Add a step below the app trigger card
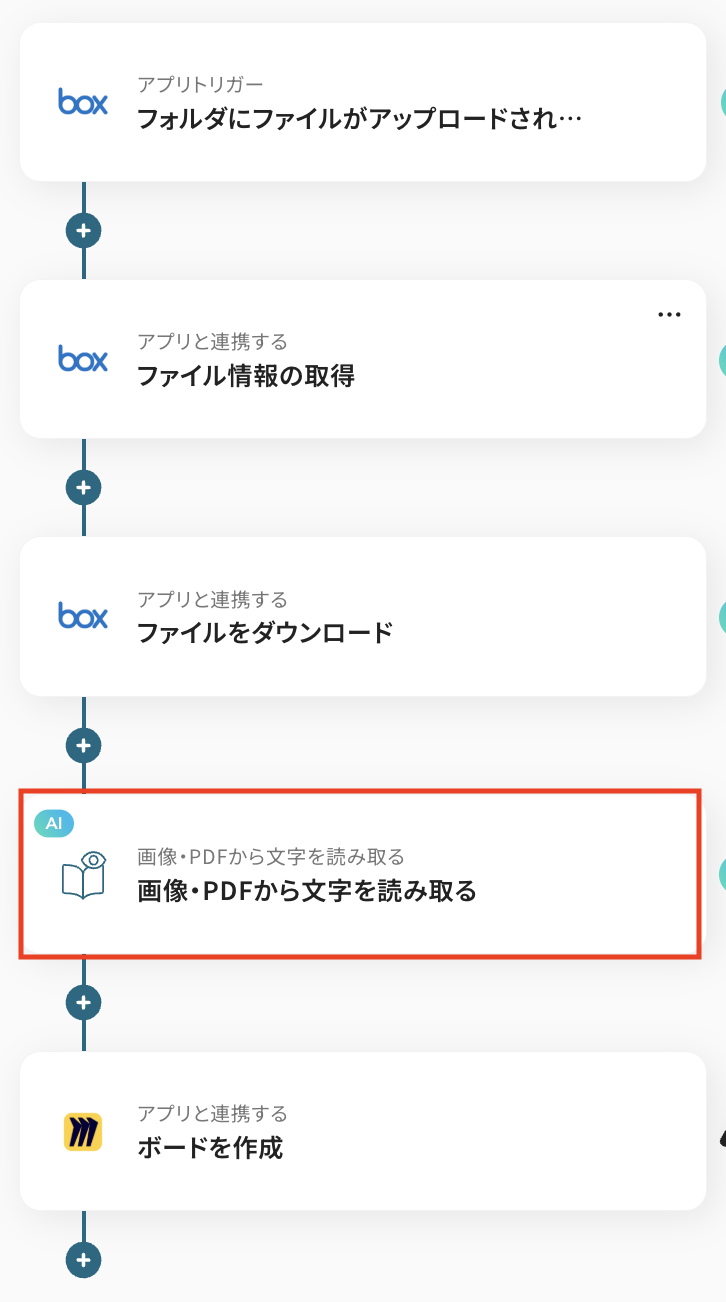726x1302 pixels. [x=84, y=231]
